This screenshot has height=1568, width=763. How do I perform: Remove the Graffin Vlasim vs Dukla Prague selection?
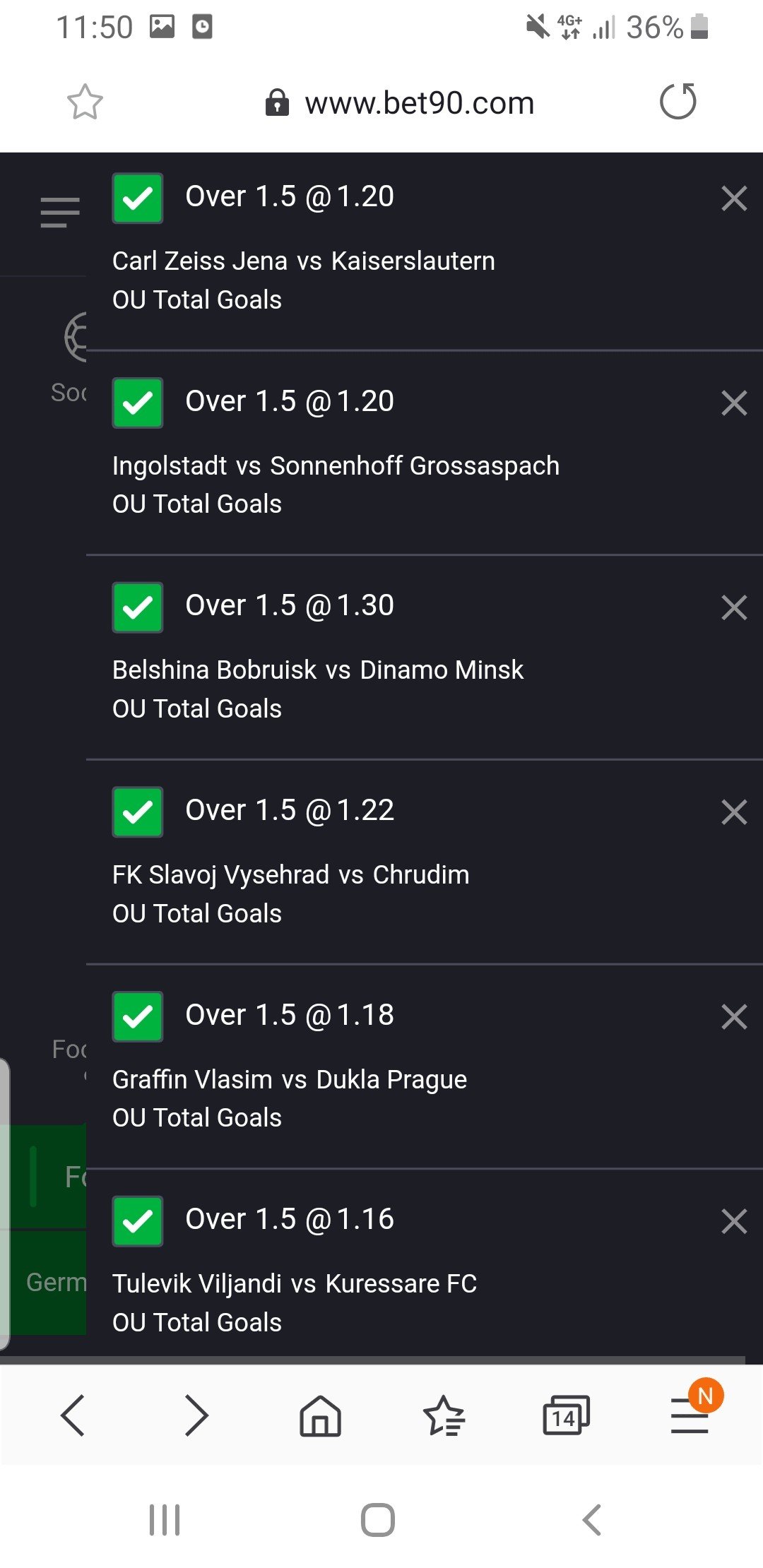tap(734, 1016)
